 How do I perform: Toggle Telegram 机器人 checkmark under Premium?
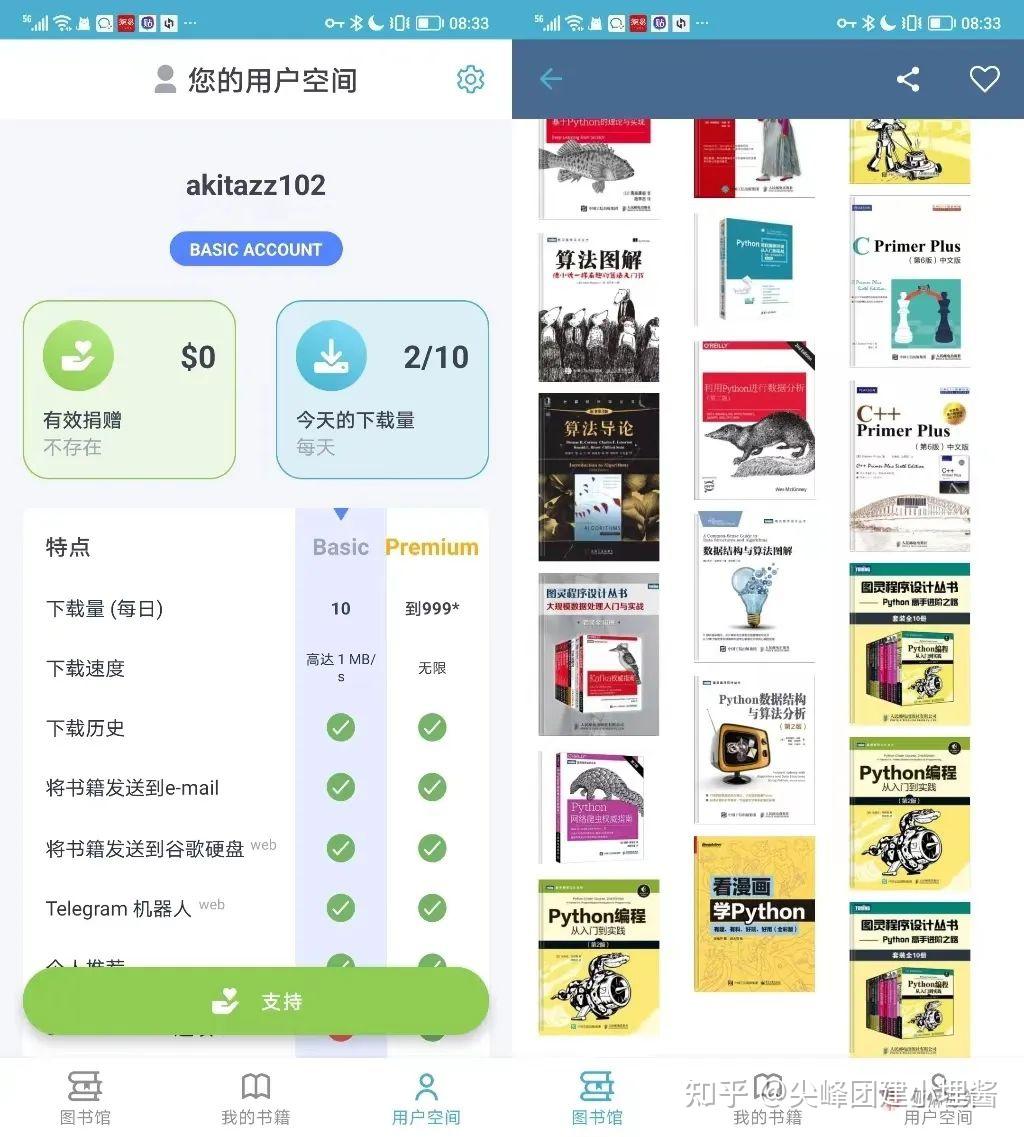pyautogui.click(x=432, y=908)
